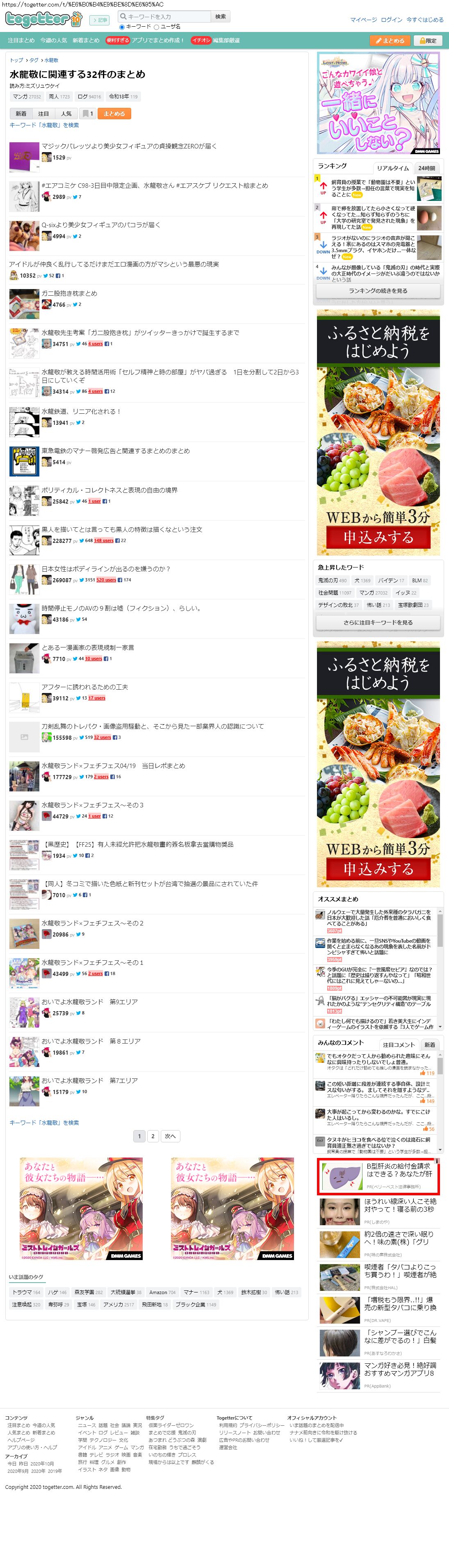Switch to the 注目 sort tab
The height and width of the screenshot is (1568, 449).
[43, 114]
